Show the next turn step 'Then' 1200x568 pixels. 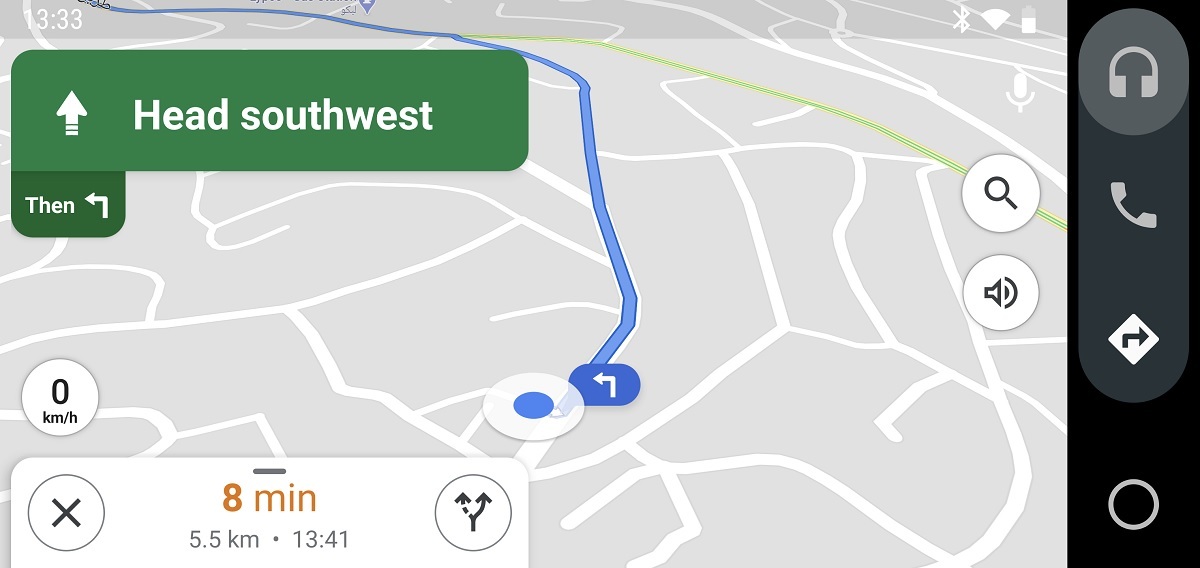67,205
